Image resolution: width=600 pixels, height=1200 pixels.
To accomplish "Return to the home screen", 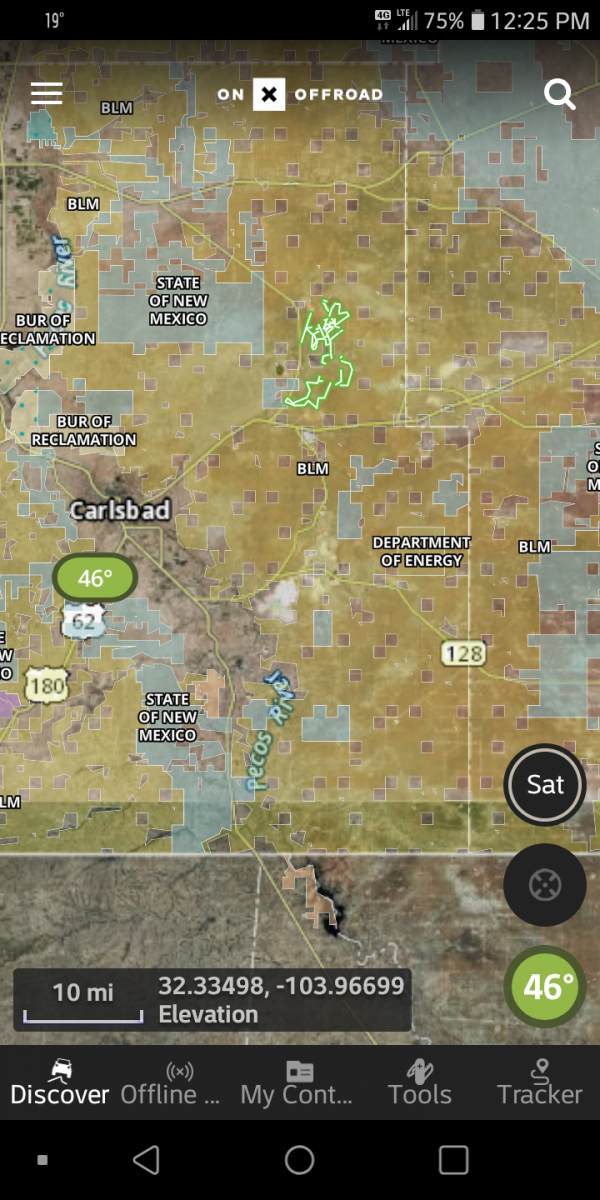I will click(x=300, y=1160).
